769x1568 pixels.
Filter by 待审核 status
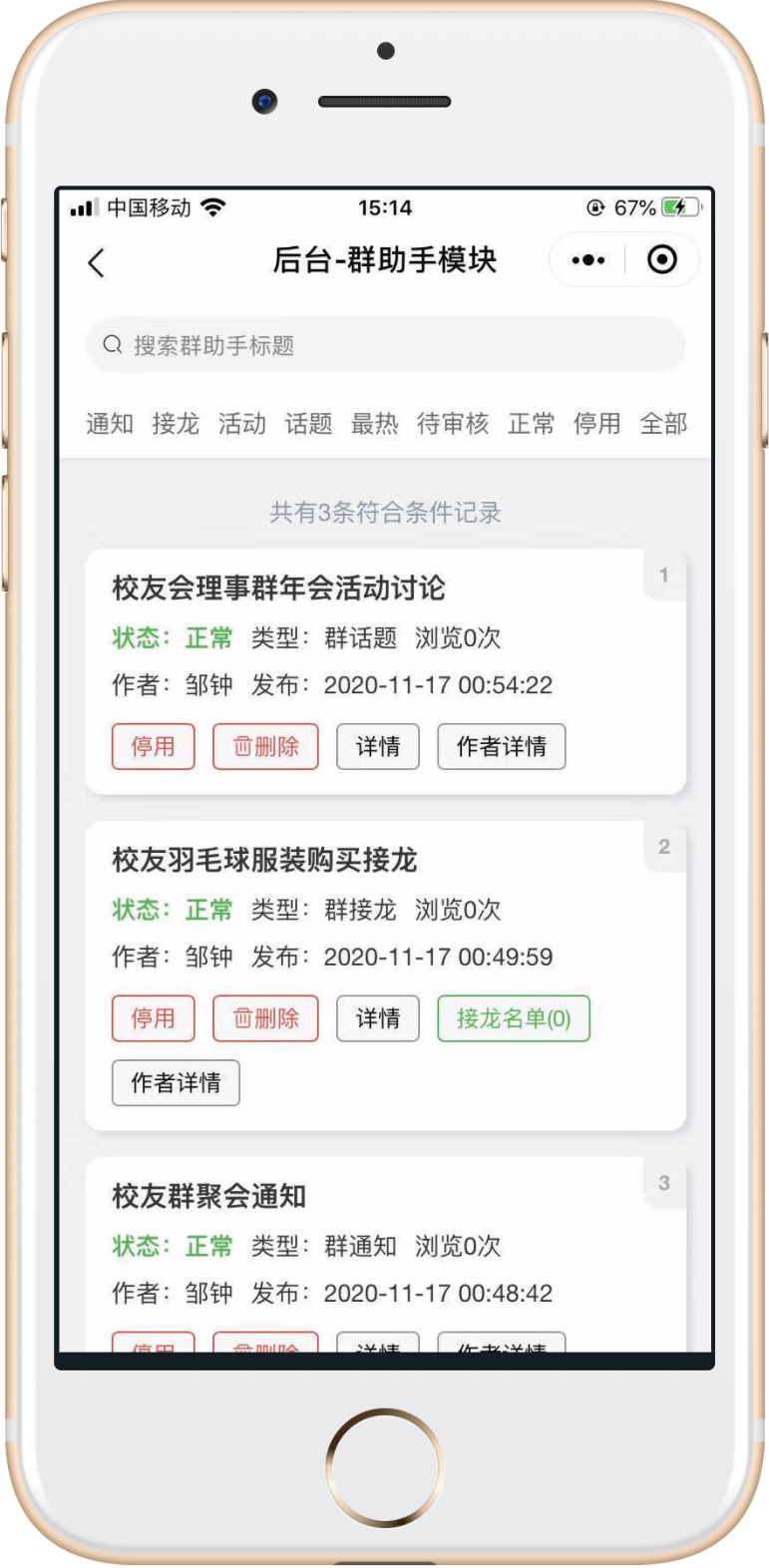point(453,424)
